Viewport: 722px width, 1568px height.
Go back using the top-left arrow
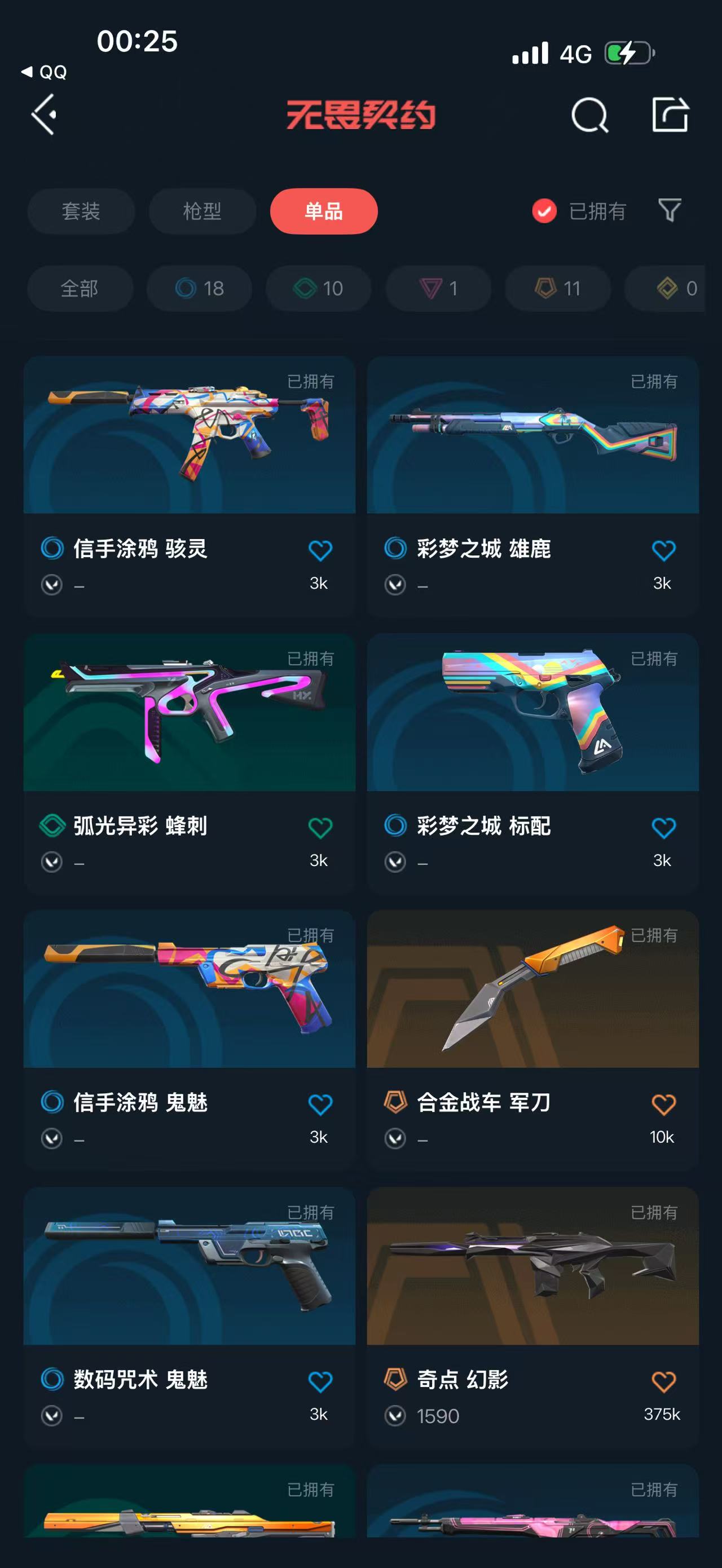pyautogui.click(x=45, y=114)
